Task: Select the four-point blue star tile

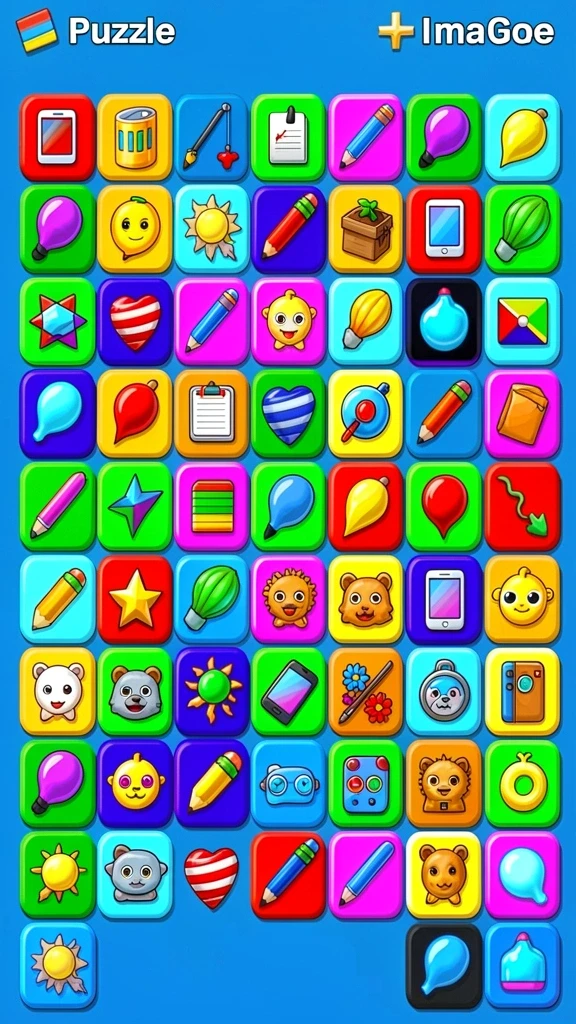Action: tap(135, 506)
